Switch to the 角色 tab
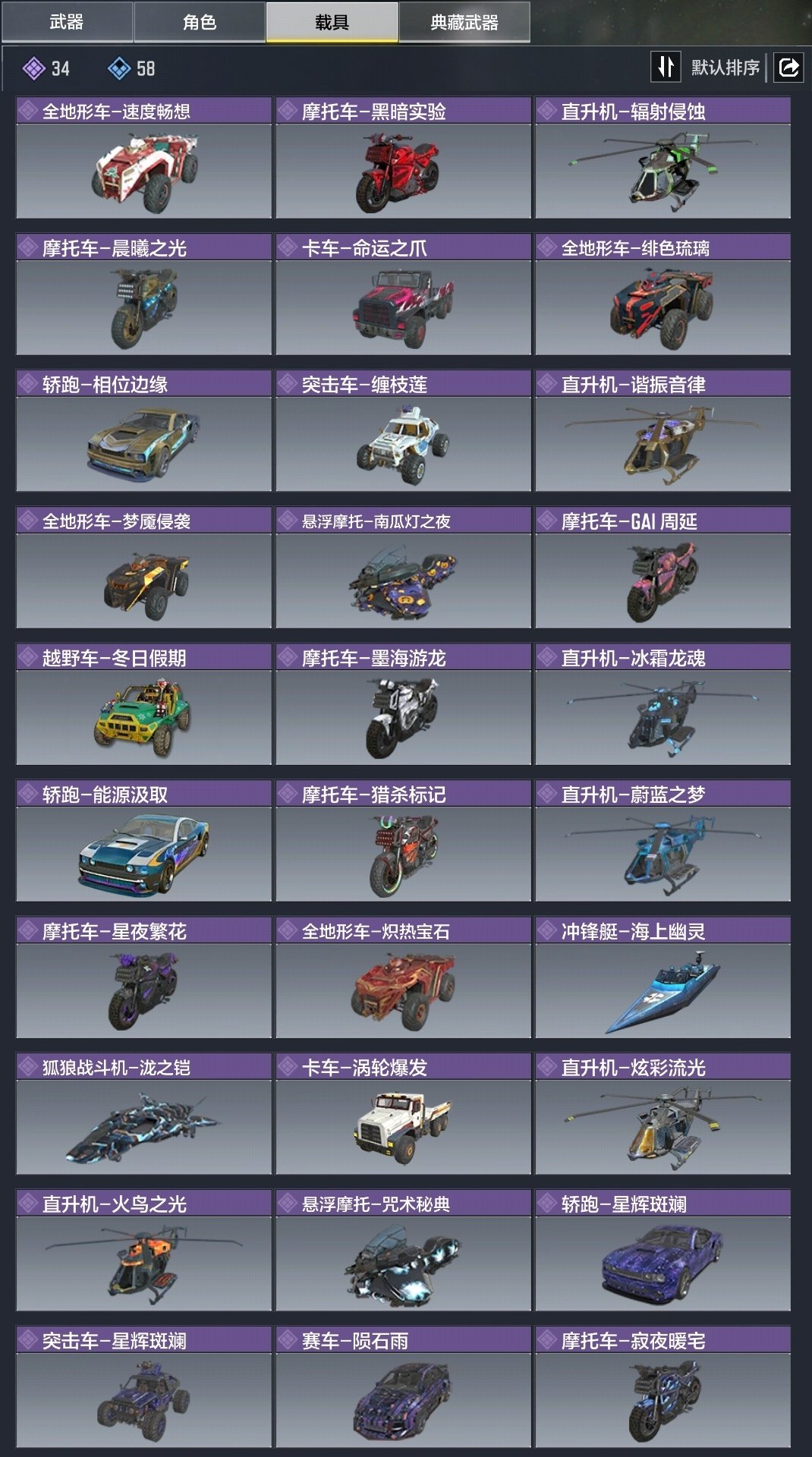The image size is (812, 1457). [200, 22]
